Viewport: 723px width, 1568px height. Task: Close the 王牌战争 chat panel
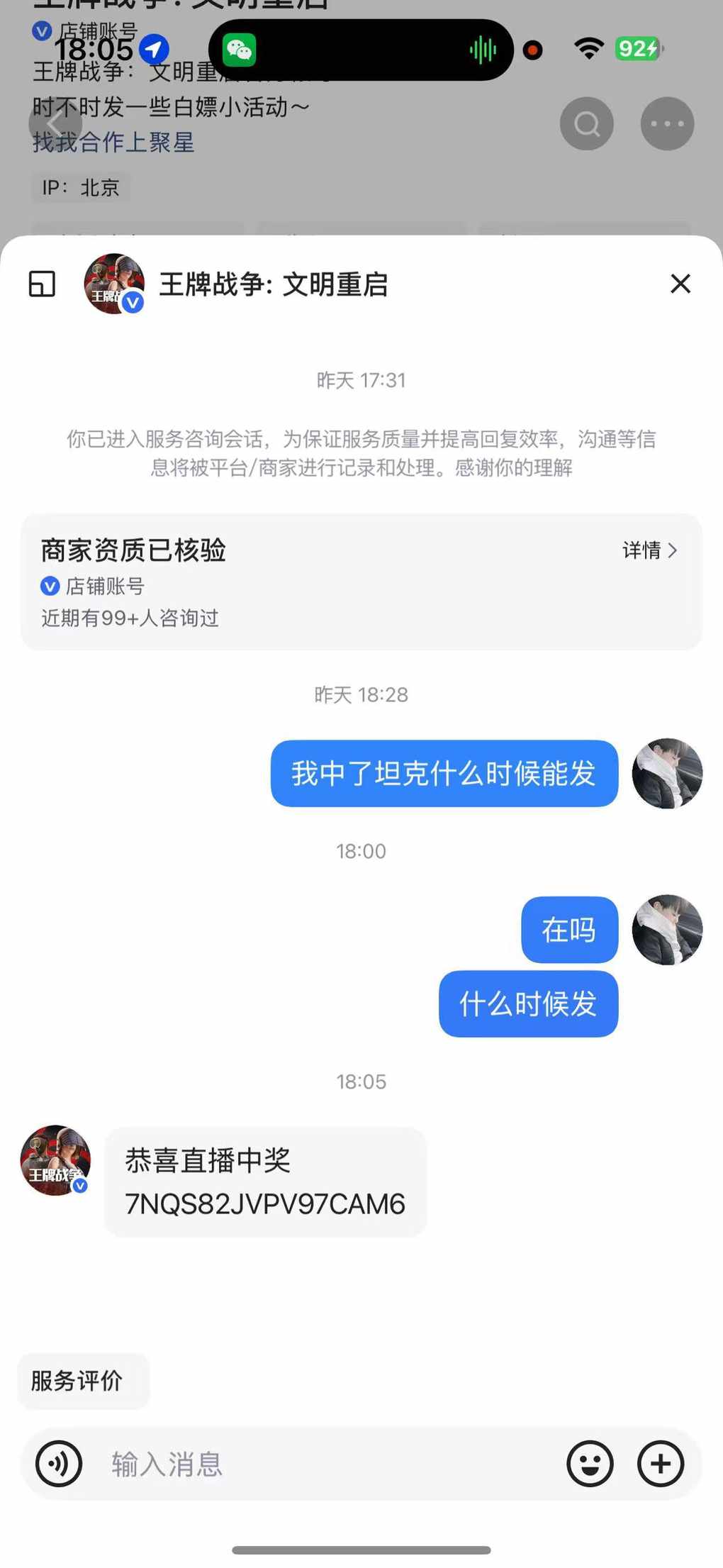tap(680, 284)
